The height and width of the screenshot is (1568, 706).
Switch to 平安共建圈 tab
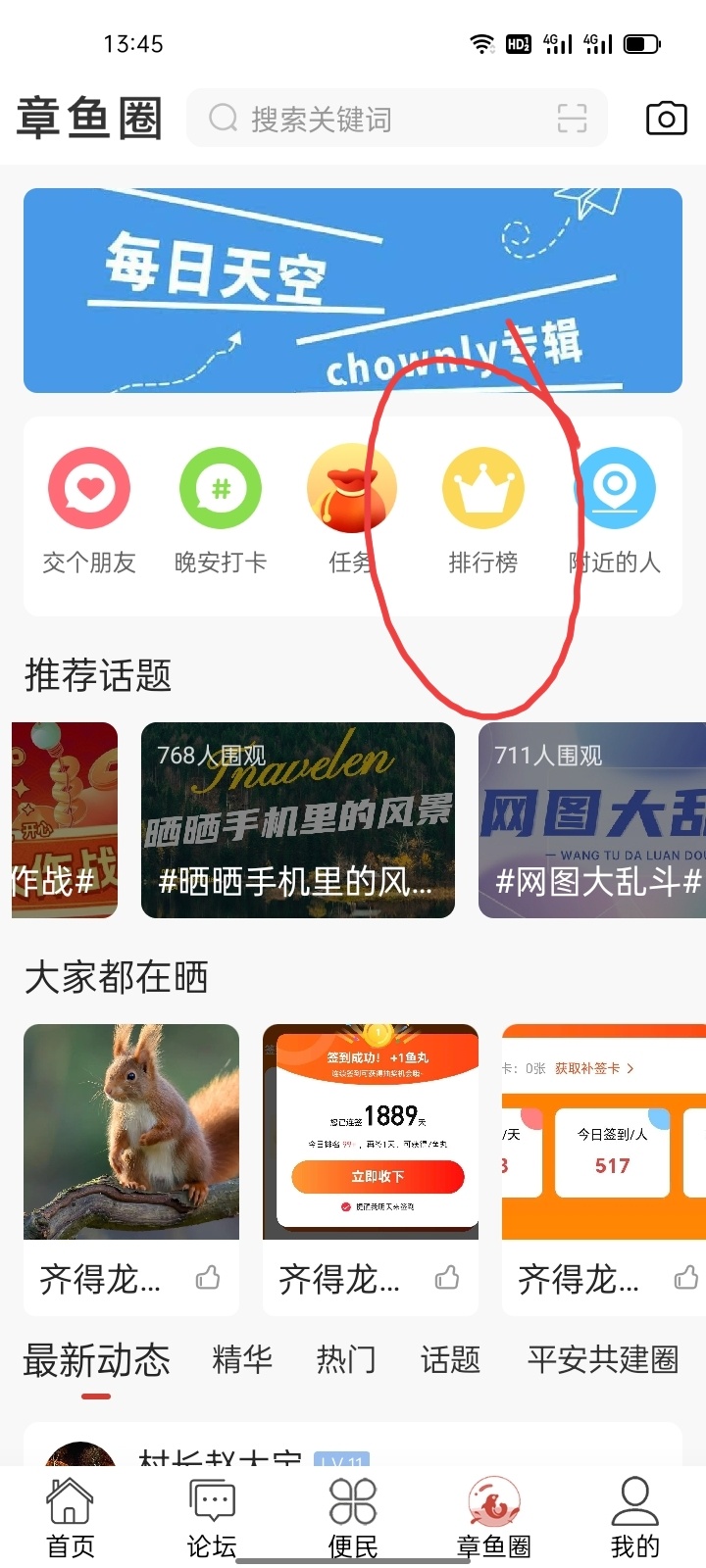point(602,1359)
